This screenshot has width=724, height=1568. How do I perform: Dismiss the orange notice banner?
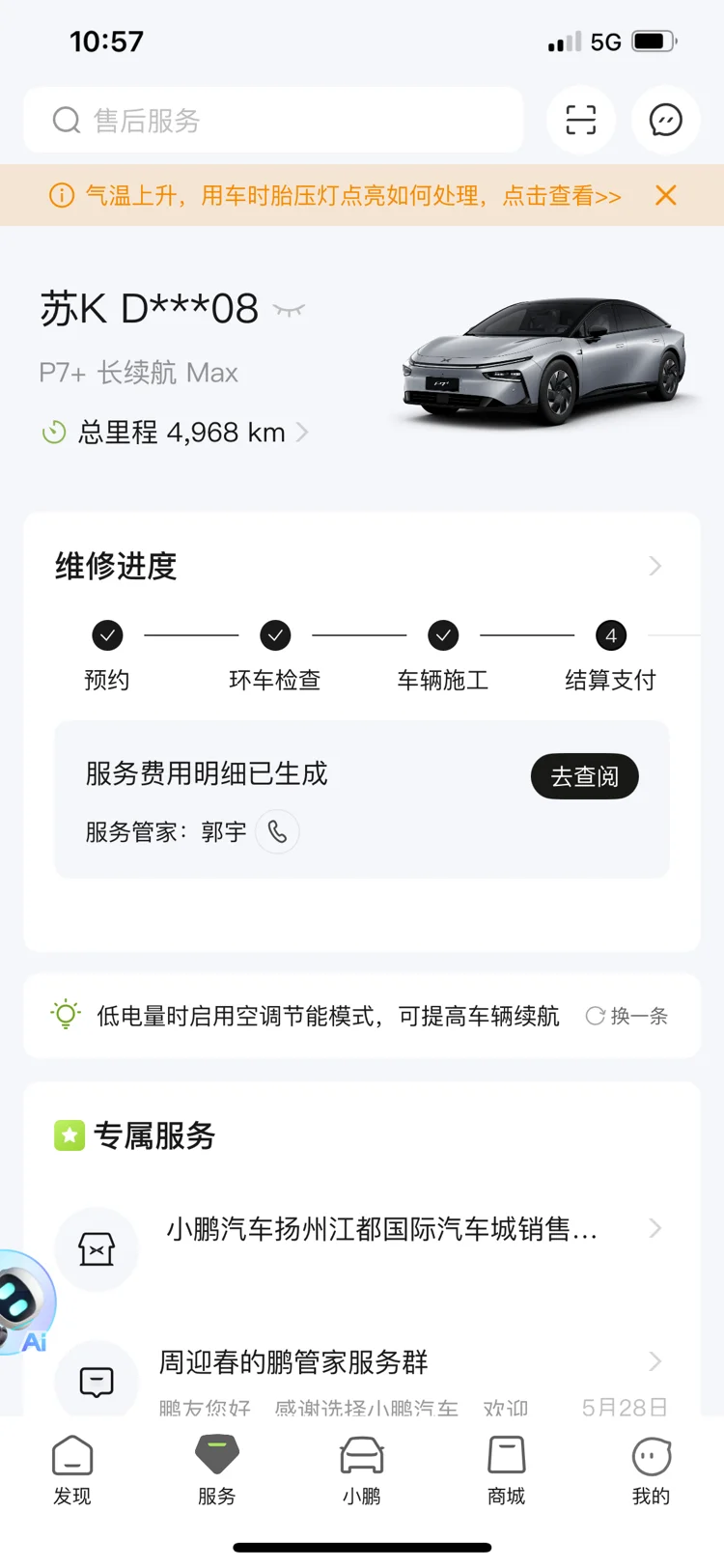tap(665, 195)
